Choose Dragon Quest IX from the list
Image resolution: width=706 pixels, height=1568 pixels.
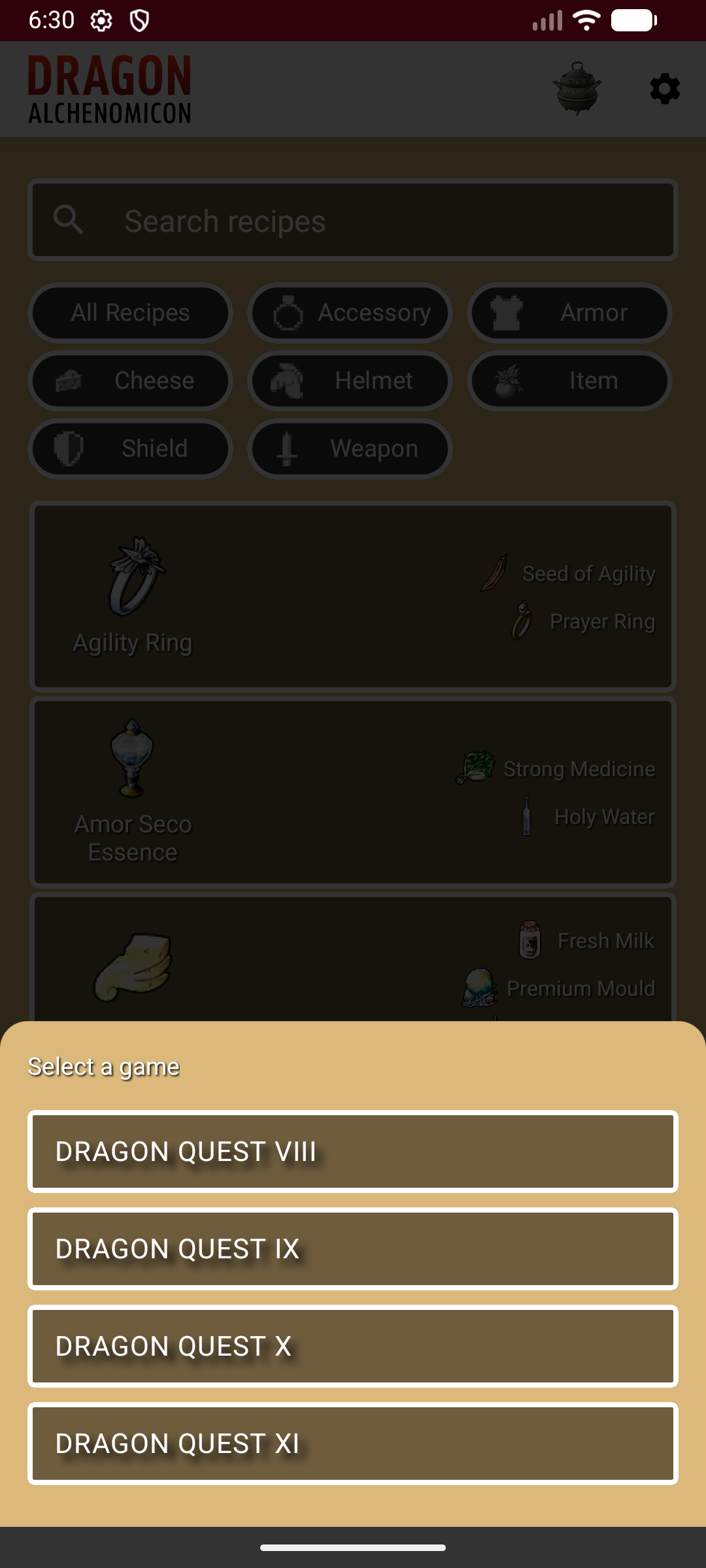[x=353, y=1249]
